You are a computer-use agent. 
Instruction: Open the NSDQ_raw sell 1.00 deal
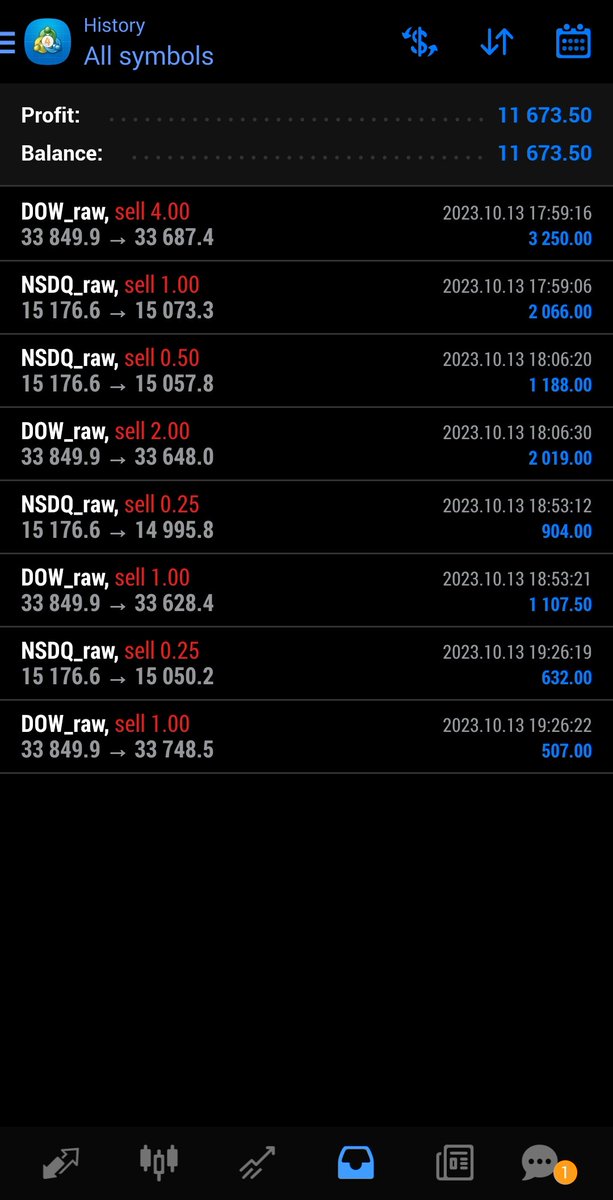click(x=306, y=297)
